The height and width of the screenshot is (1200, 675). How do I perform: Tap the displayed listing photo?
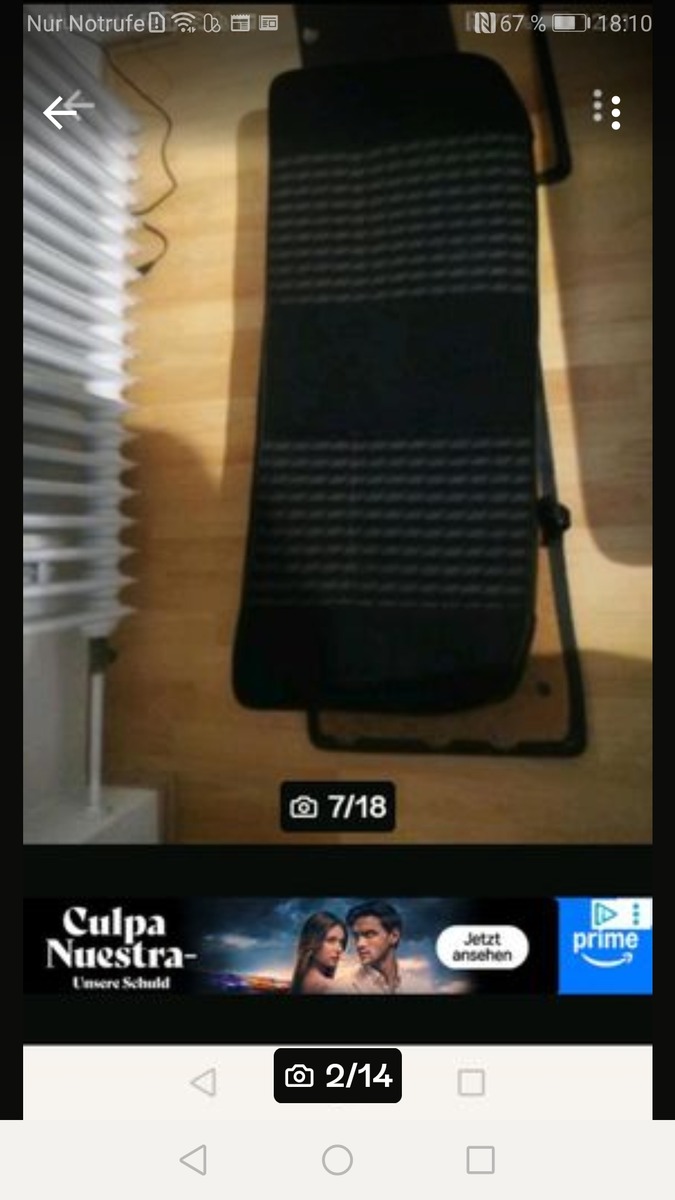[x=338, y=425]
